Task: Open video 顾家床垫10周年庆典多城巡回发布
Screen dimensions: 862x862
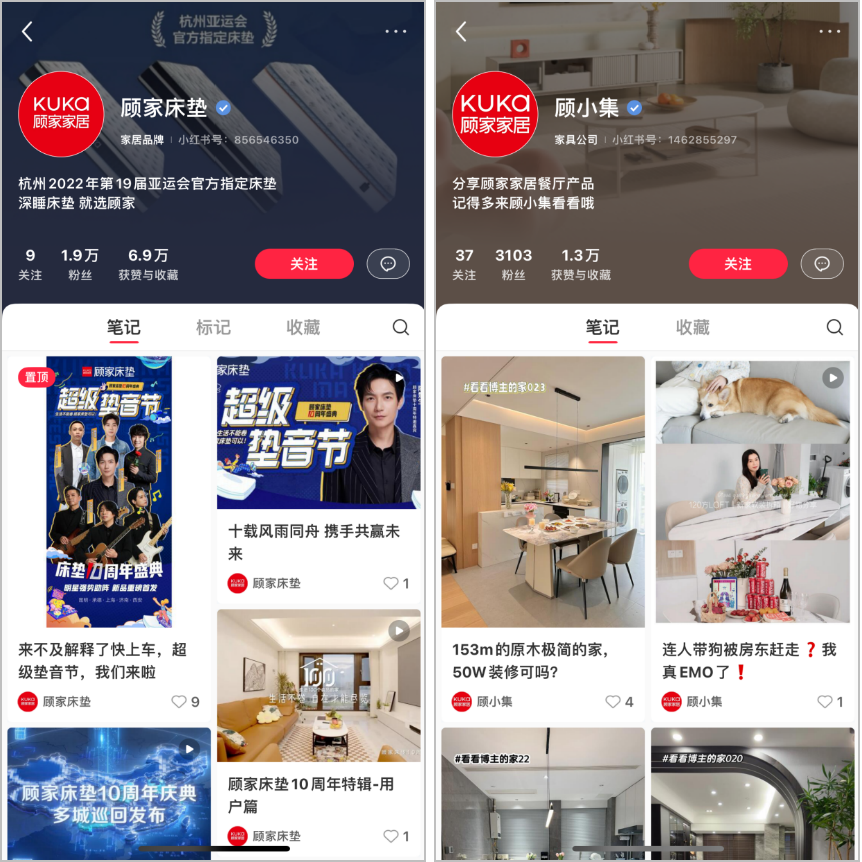Action: (x=108, y=792)
